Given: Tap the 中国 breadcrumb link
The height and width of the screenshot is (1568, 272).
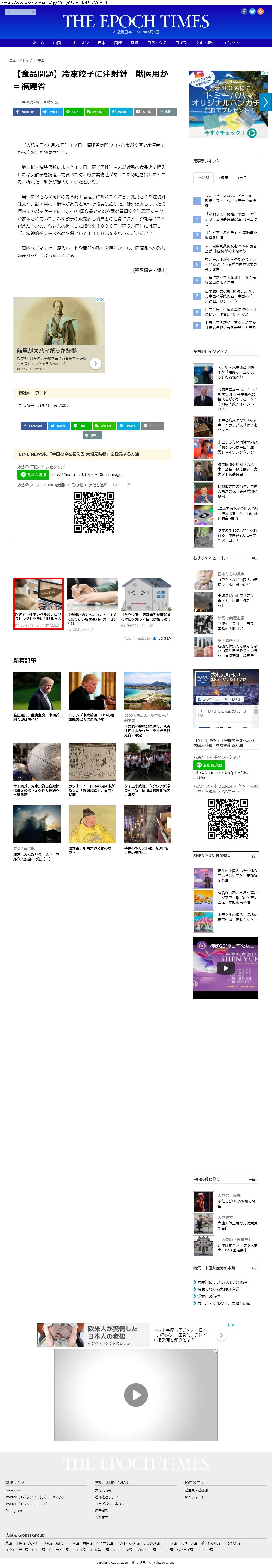Looking at the screenshot, I should pos(41,60).
